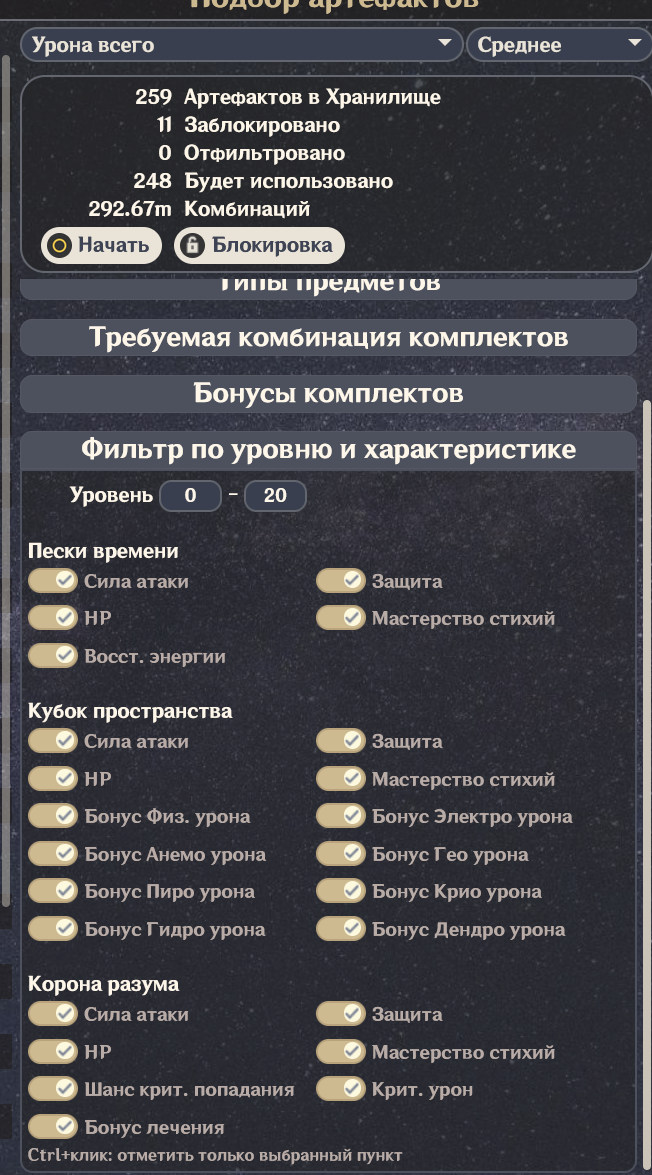This screenshot has width=652, height=1175.
Task: Disable Бонус Пиро урона filter
Action: 53,891
